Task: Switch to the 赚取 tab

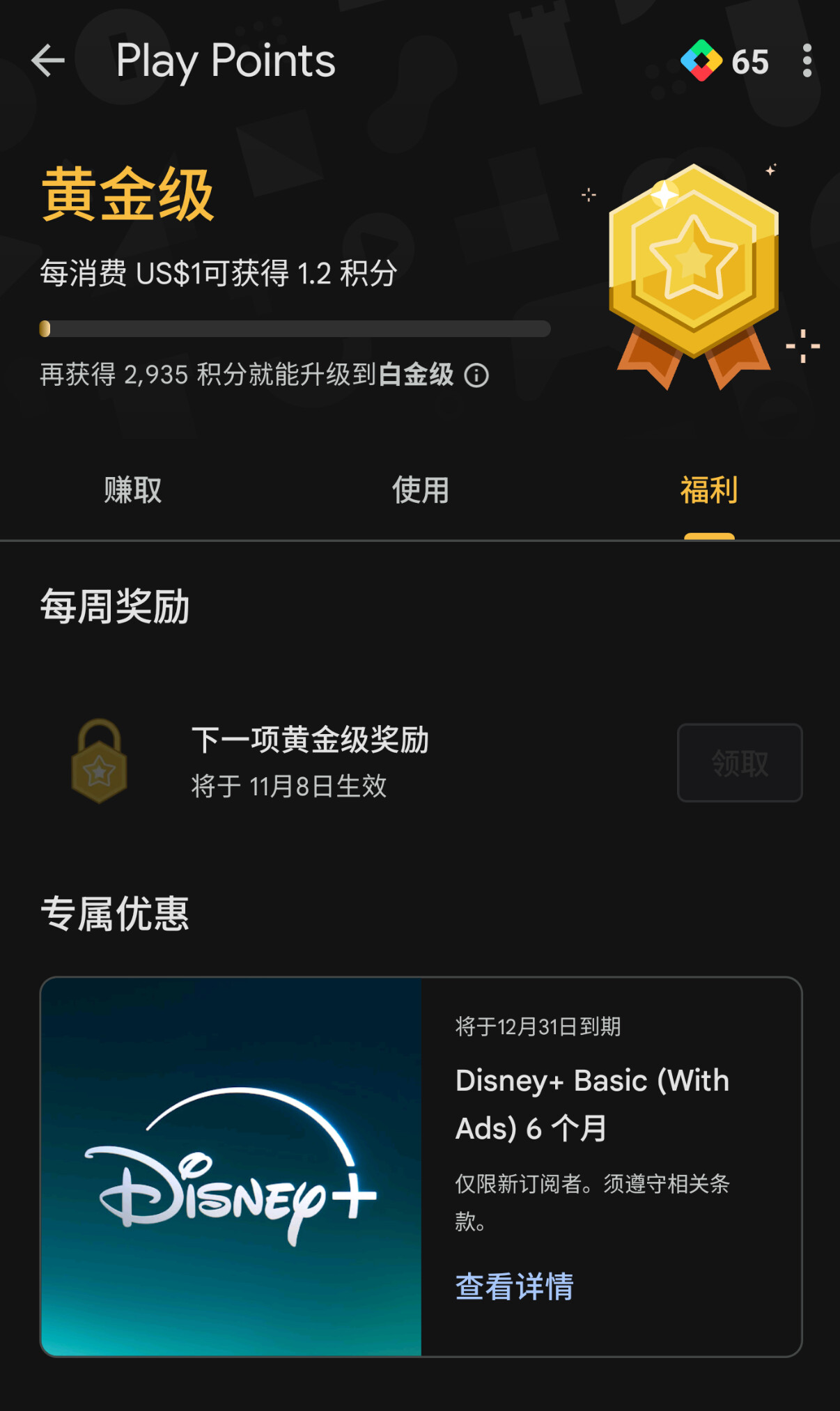Action: tap(132, 490)
